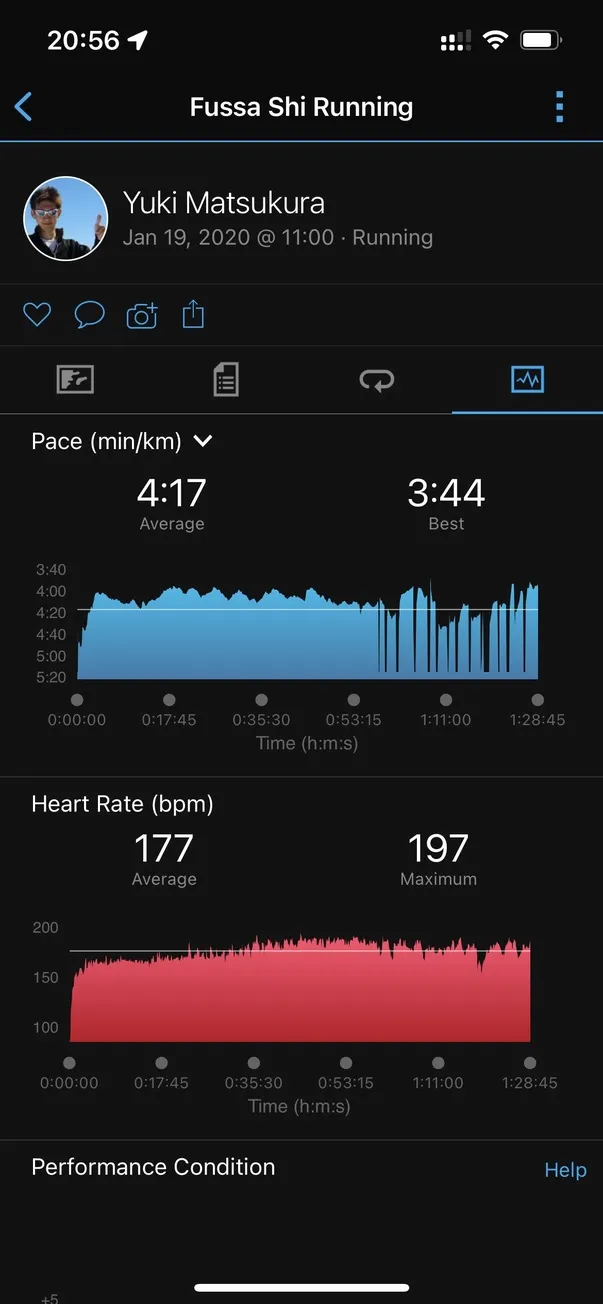Add a photo using the camera icon

pos(142,316)
